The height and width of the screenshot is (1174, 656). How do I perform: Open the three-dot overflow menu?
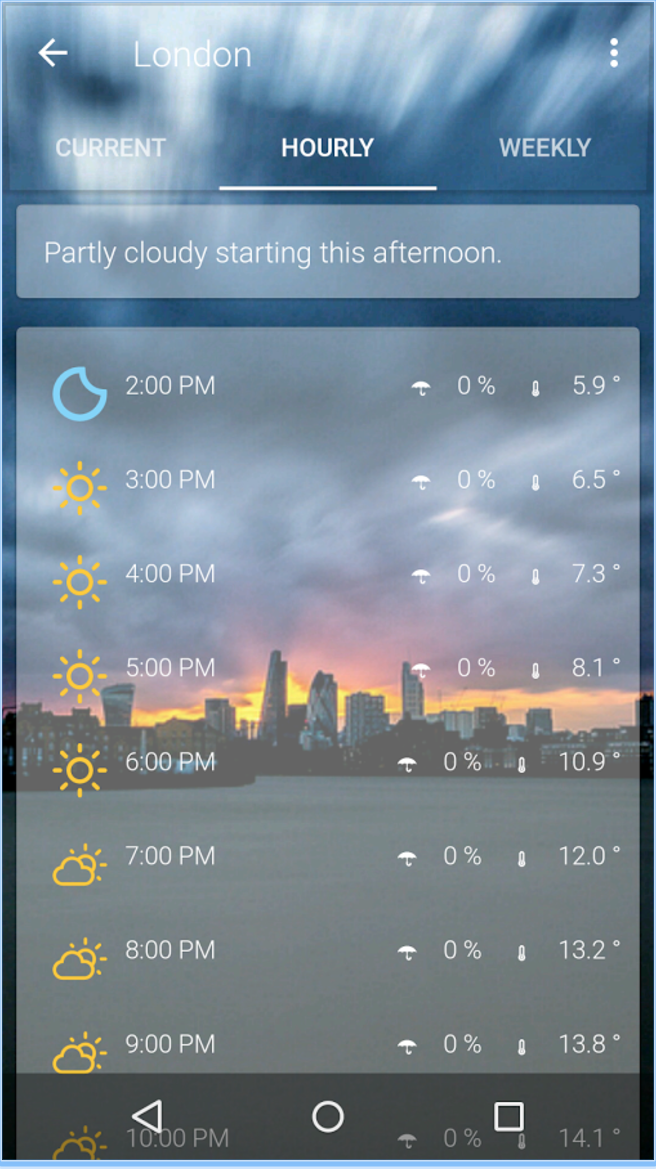pyautogui.click(x=613, y=53)
